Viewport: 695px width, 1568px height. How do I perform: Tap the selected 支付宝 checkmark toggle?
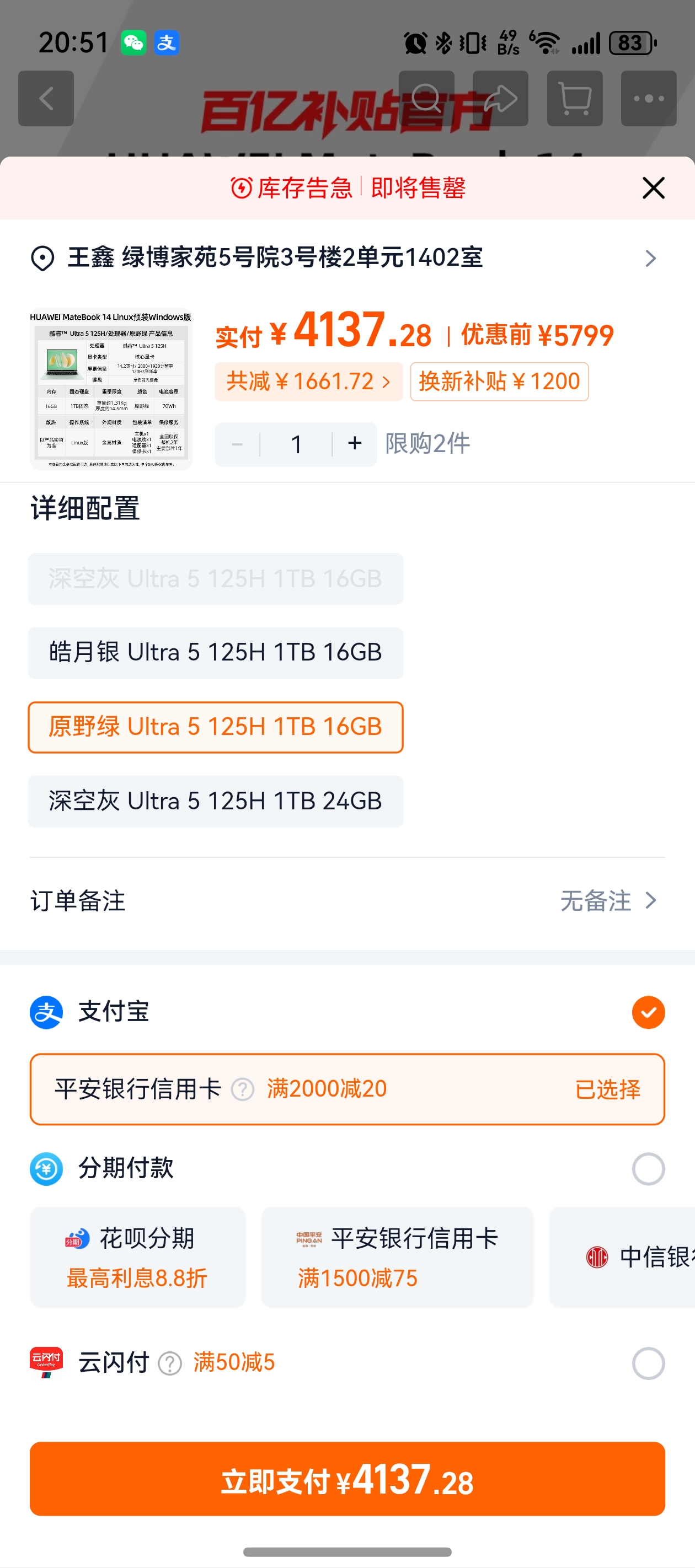pyautogui.click(x=649, y=1012)
